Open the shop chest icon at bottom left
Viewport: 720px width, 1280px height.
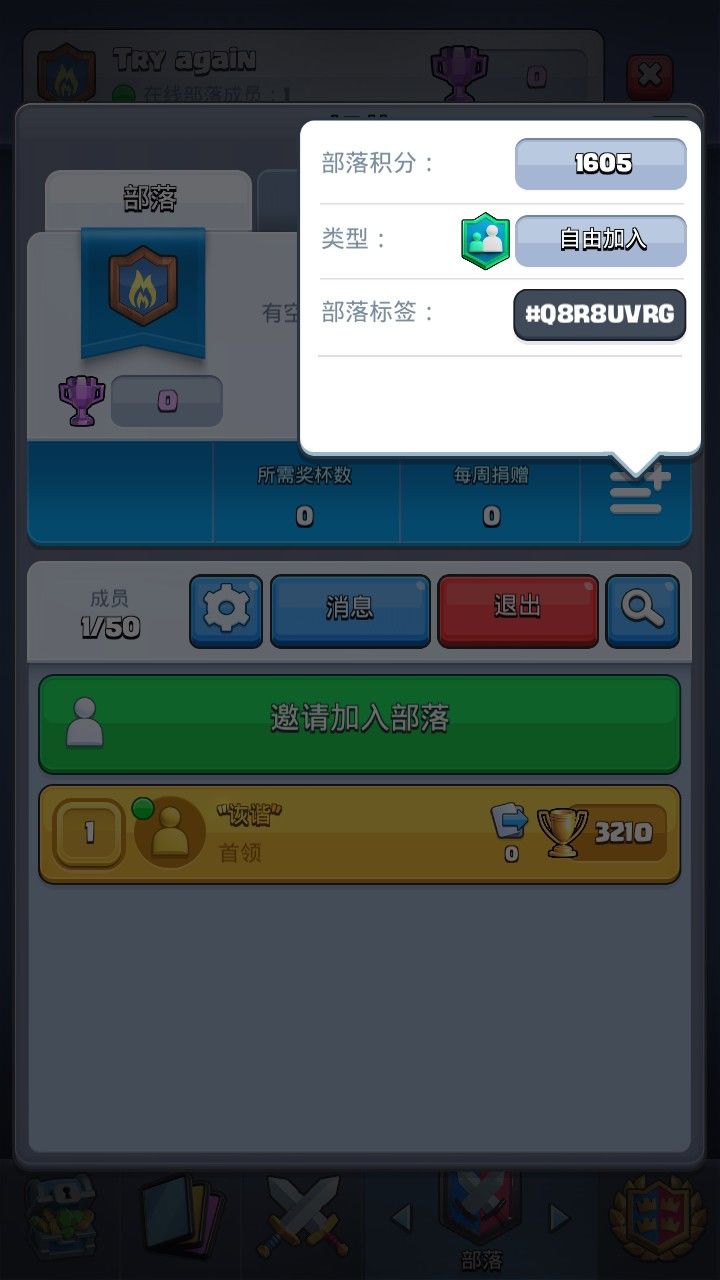(x=60, y=1215)
